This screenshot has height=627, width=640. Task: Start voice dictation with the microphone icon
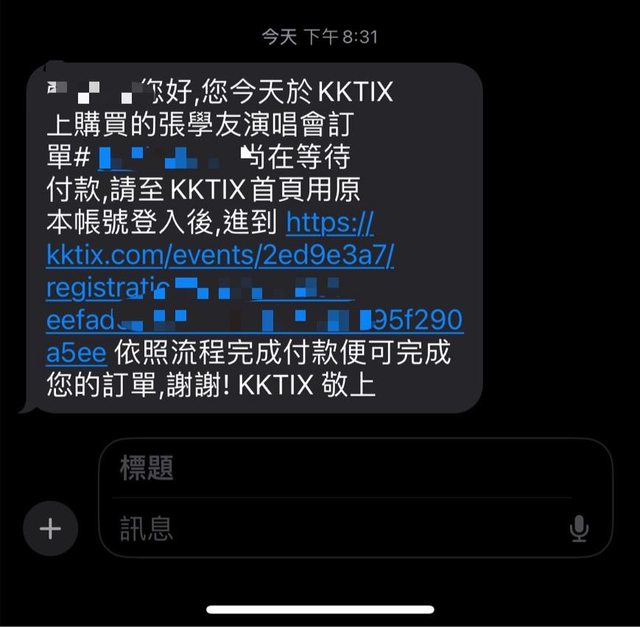tap(579, 529)
